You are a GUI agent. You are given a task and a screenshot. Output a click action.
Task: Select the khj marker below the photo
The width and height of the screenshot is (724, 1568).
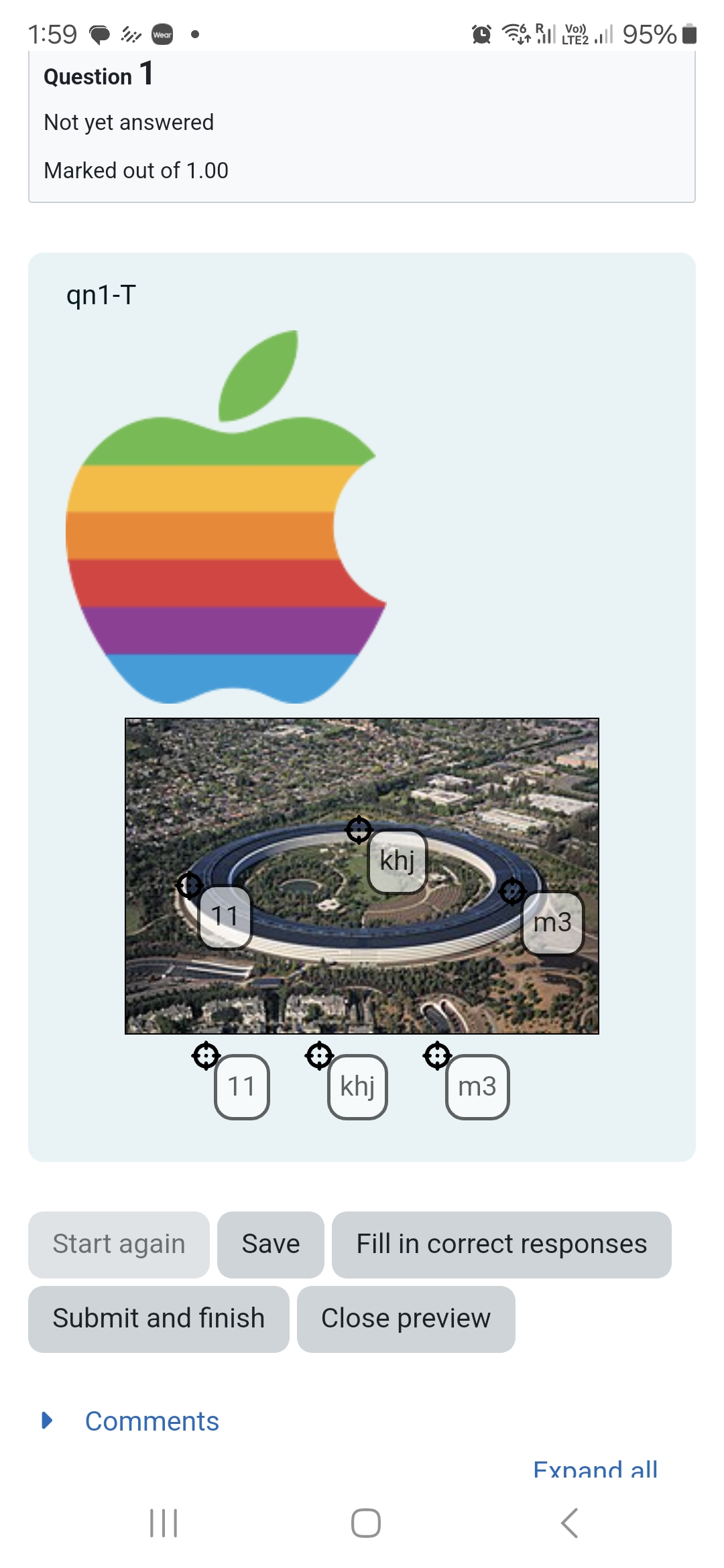(357, 1087)
